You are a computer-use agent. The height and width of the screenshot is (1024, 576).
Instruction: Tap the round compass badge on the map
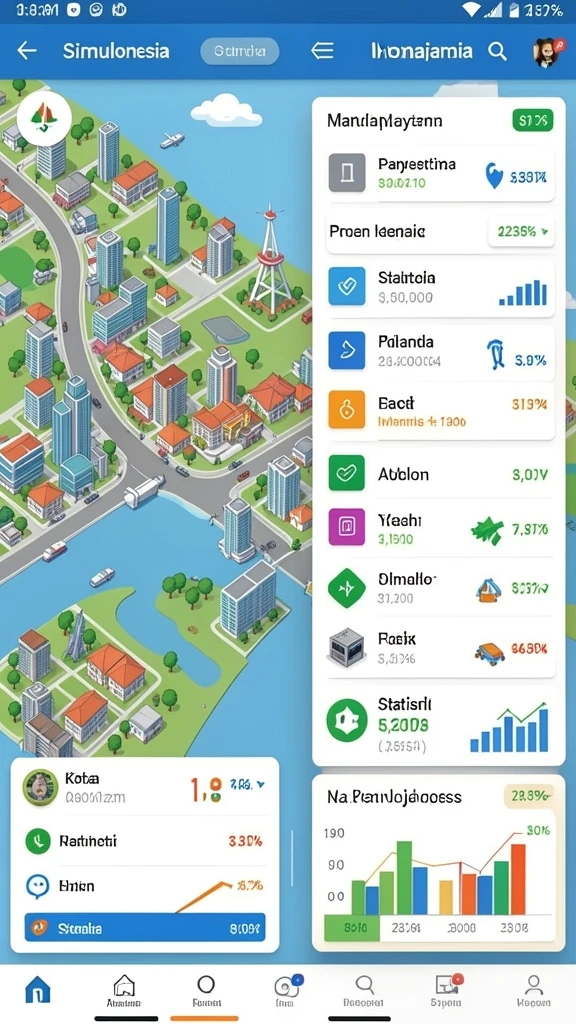pyautogui.click(x=44, y=118)
